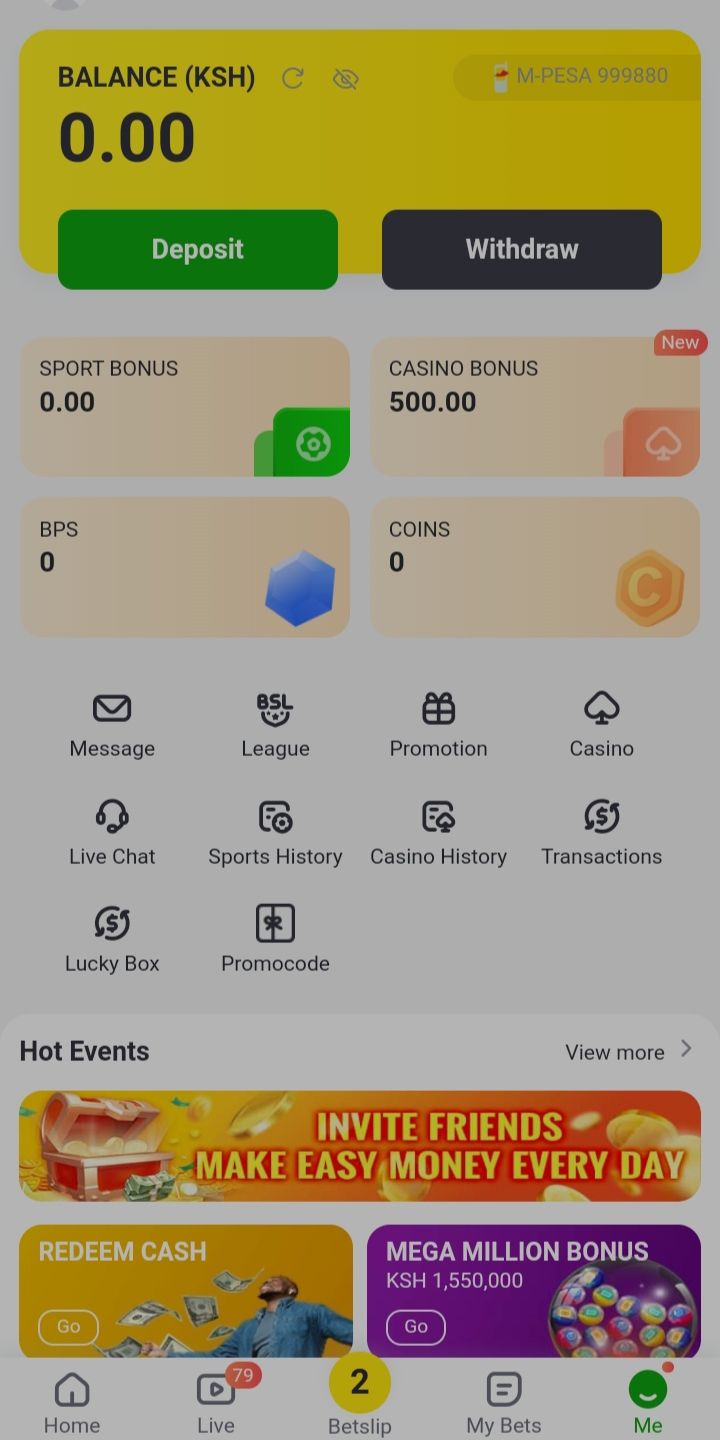Go to Promotion
Viewport: 720px width, 1440px height.
pyautogui.click(x=438, y=725)
